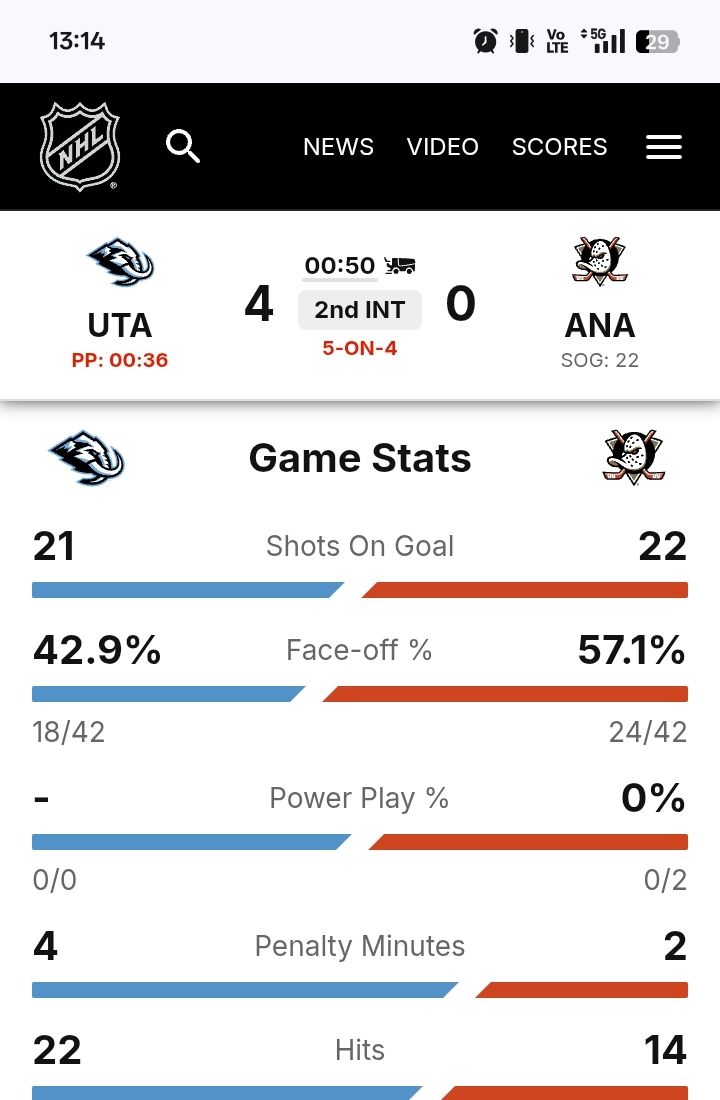Open the hamburger menu
This screenshot has width=720, height=1100.
coord(664,147)
